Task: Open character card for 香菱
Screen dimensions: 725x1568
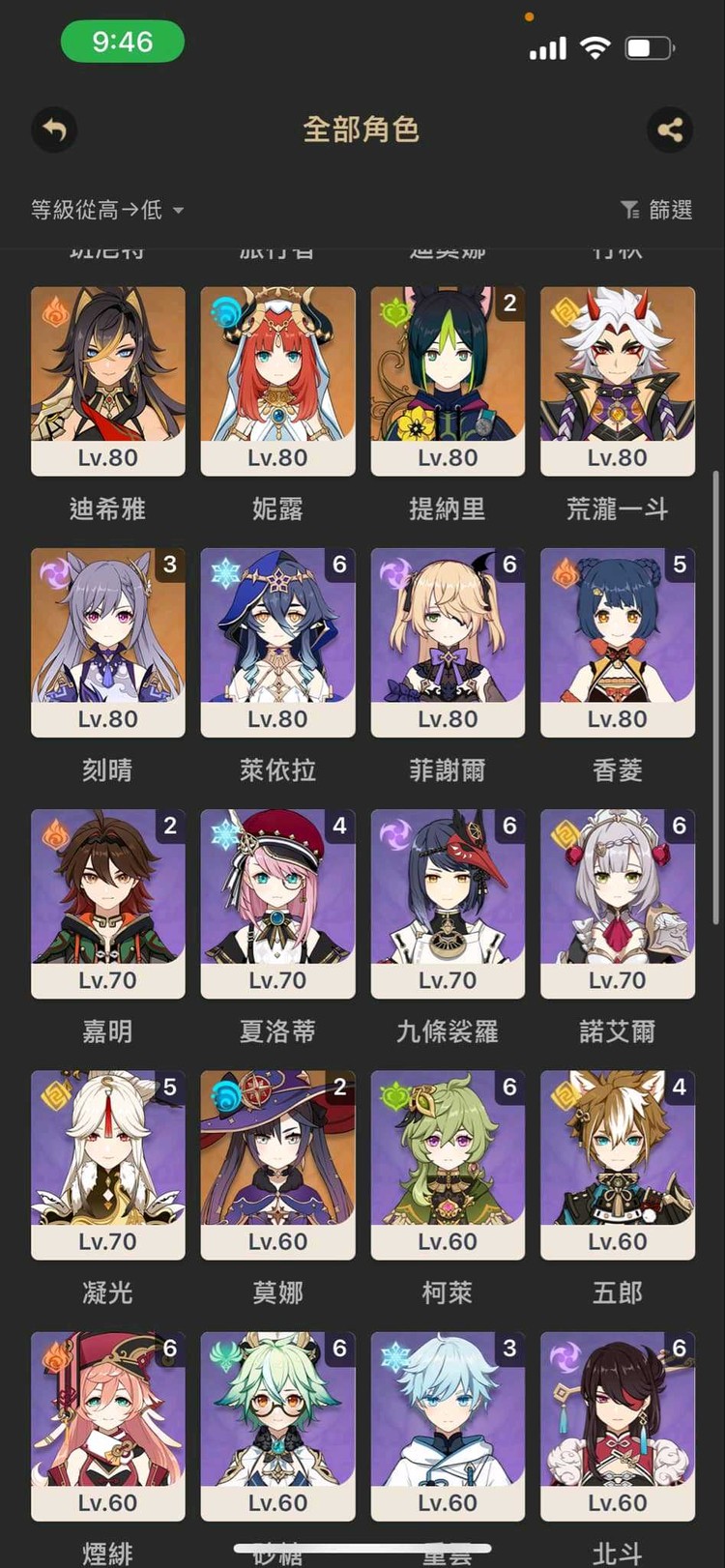Action: tap(617, 642)
